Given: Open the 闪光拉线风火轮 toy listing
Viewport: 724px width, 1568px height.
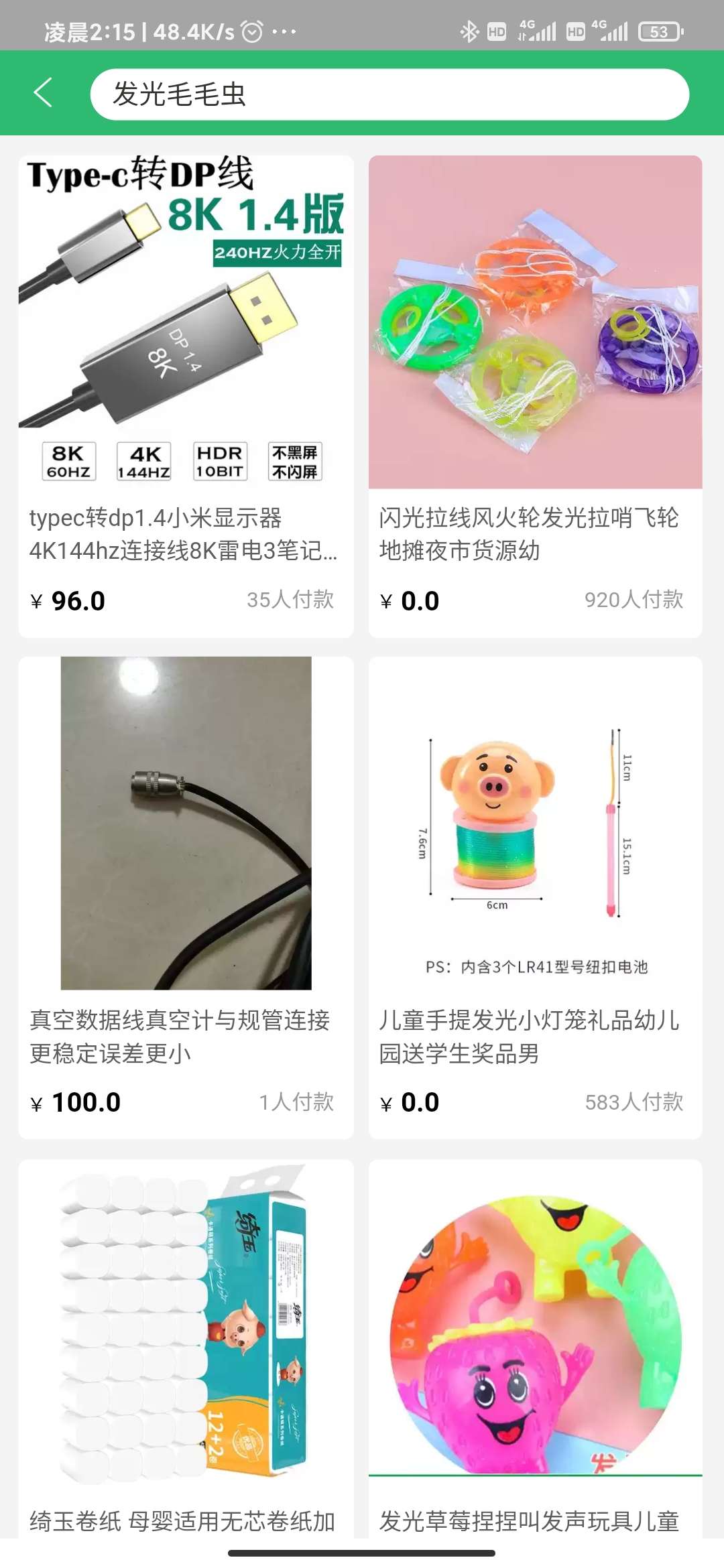Looking at the screenshot, I should point(535,395).
